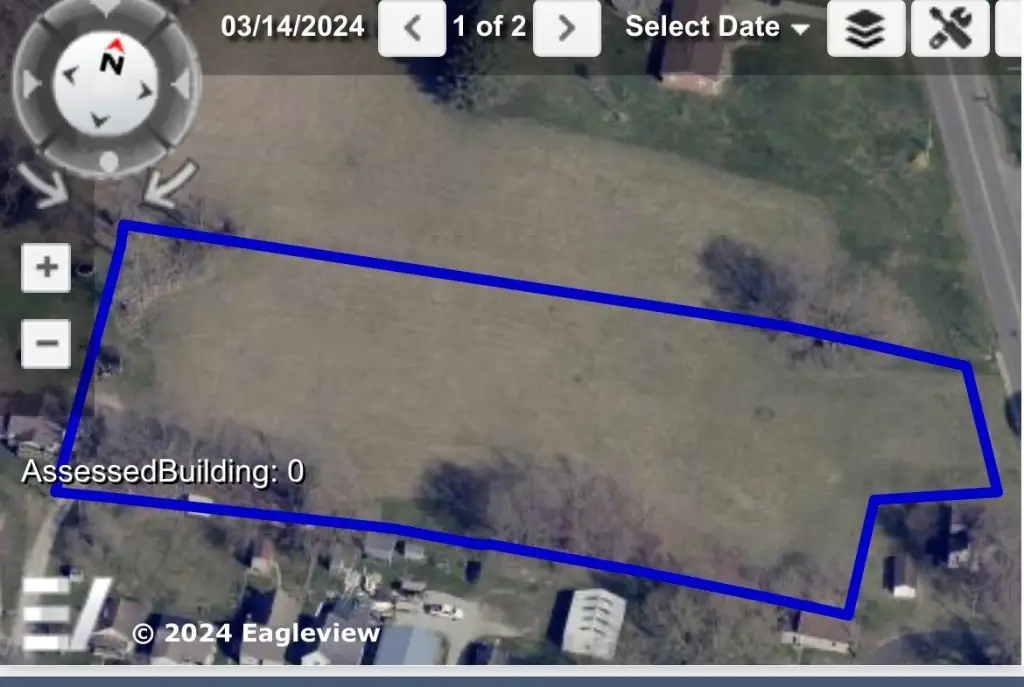Zoom out of the map

(x=46, y=344)
